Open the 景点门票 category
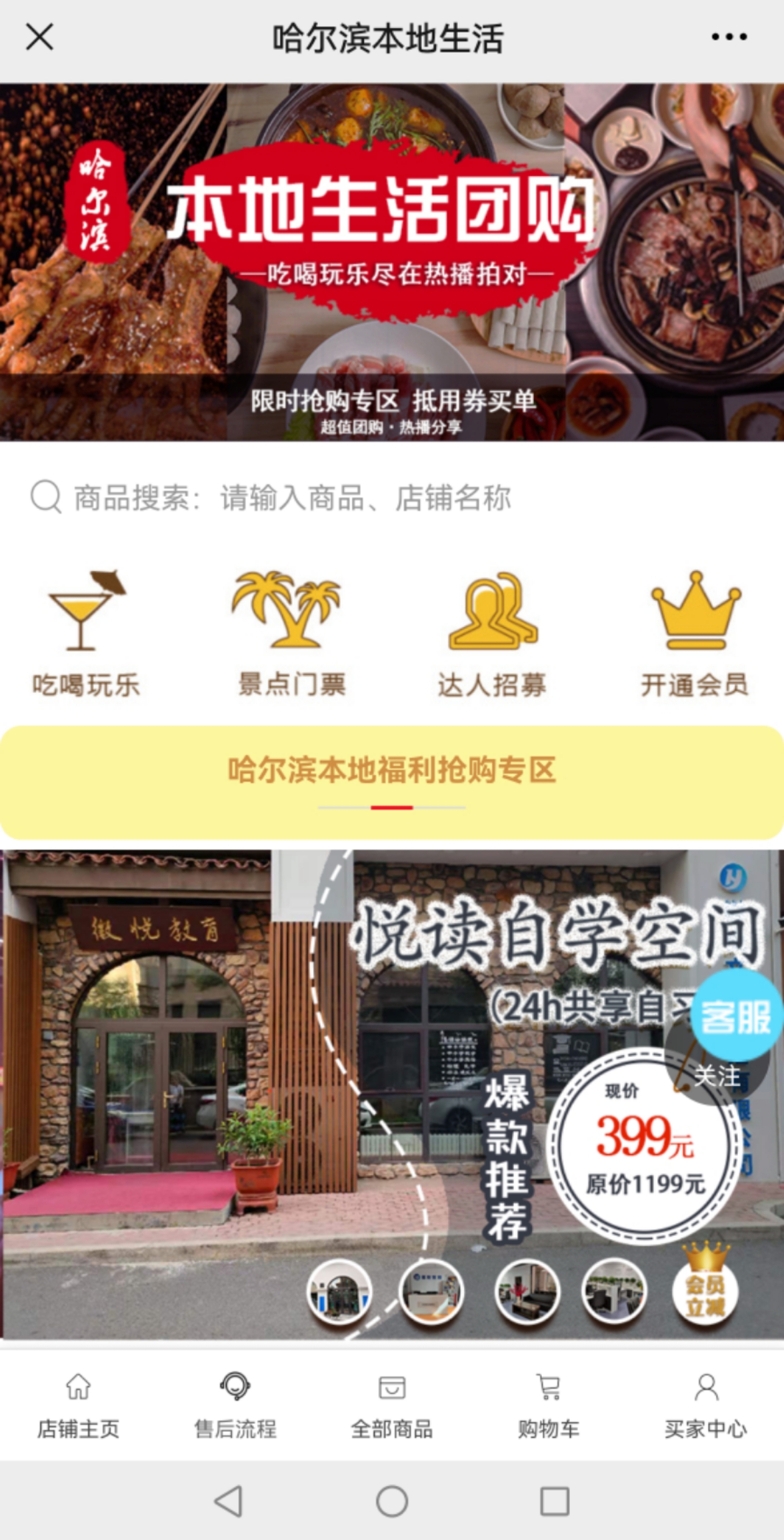Viewport: 784px width, 1540px height. pyautogui.click(x=291, y=634)
